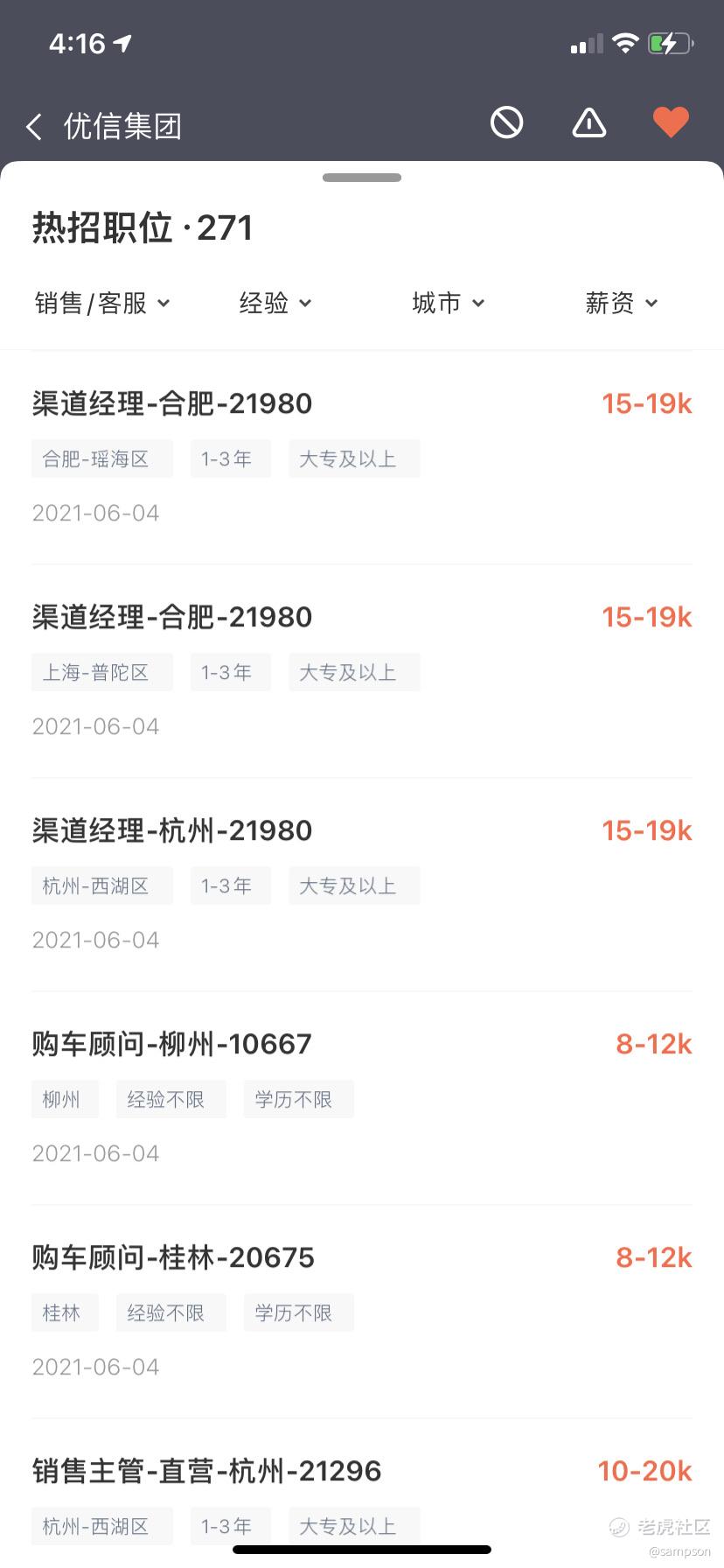Viewport: 724px width, 1568px height.
Task: Unfavorite company with heart icon
Action: (x=671, y=122)
